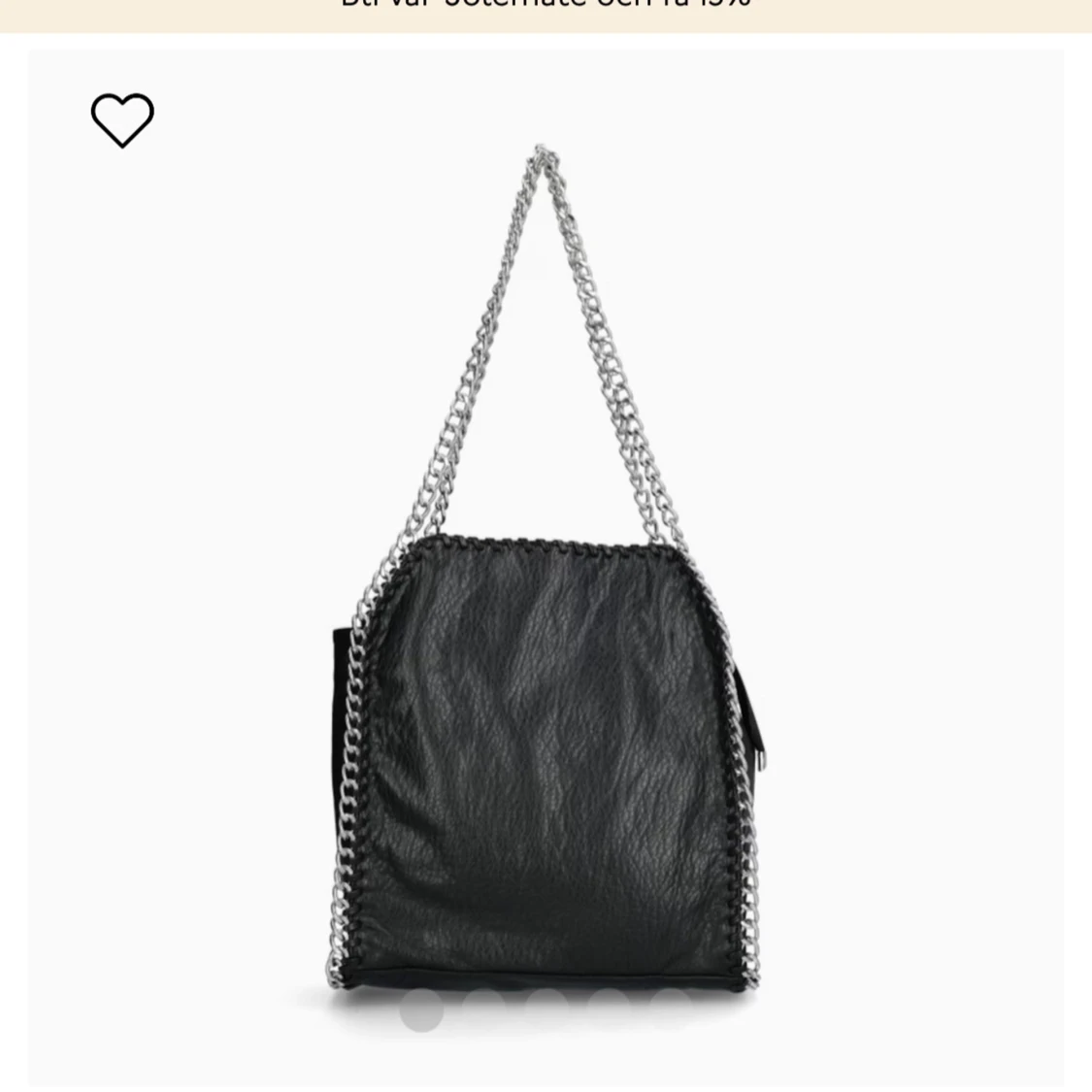Add the black chain bag to favorites

pyautogui.click(x=122, y=120)
